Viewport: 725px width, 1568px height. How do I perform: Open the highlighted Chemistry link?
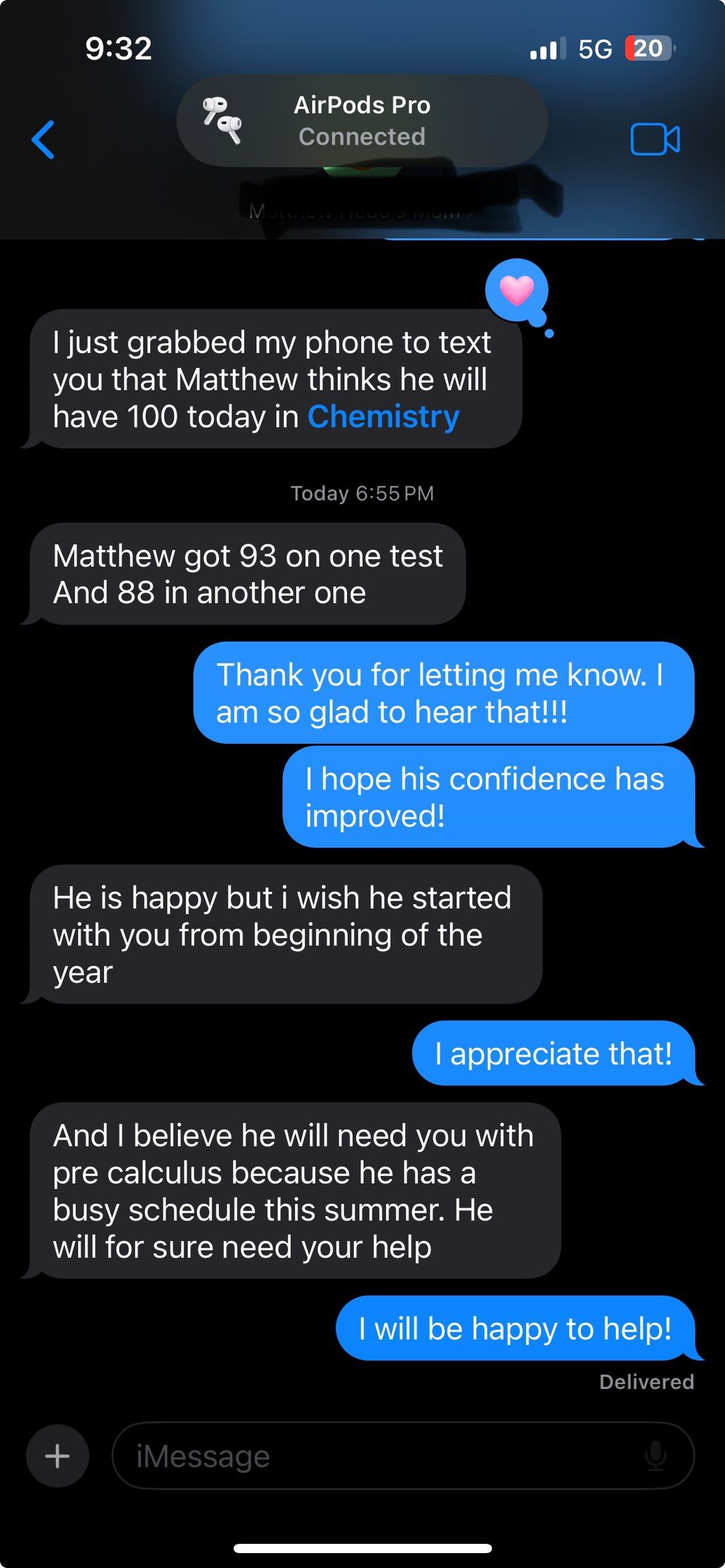tap(383, 417)
